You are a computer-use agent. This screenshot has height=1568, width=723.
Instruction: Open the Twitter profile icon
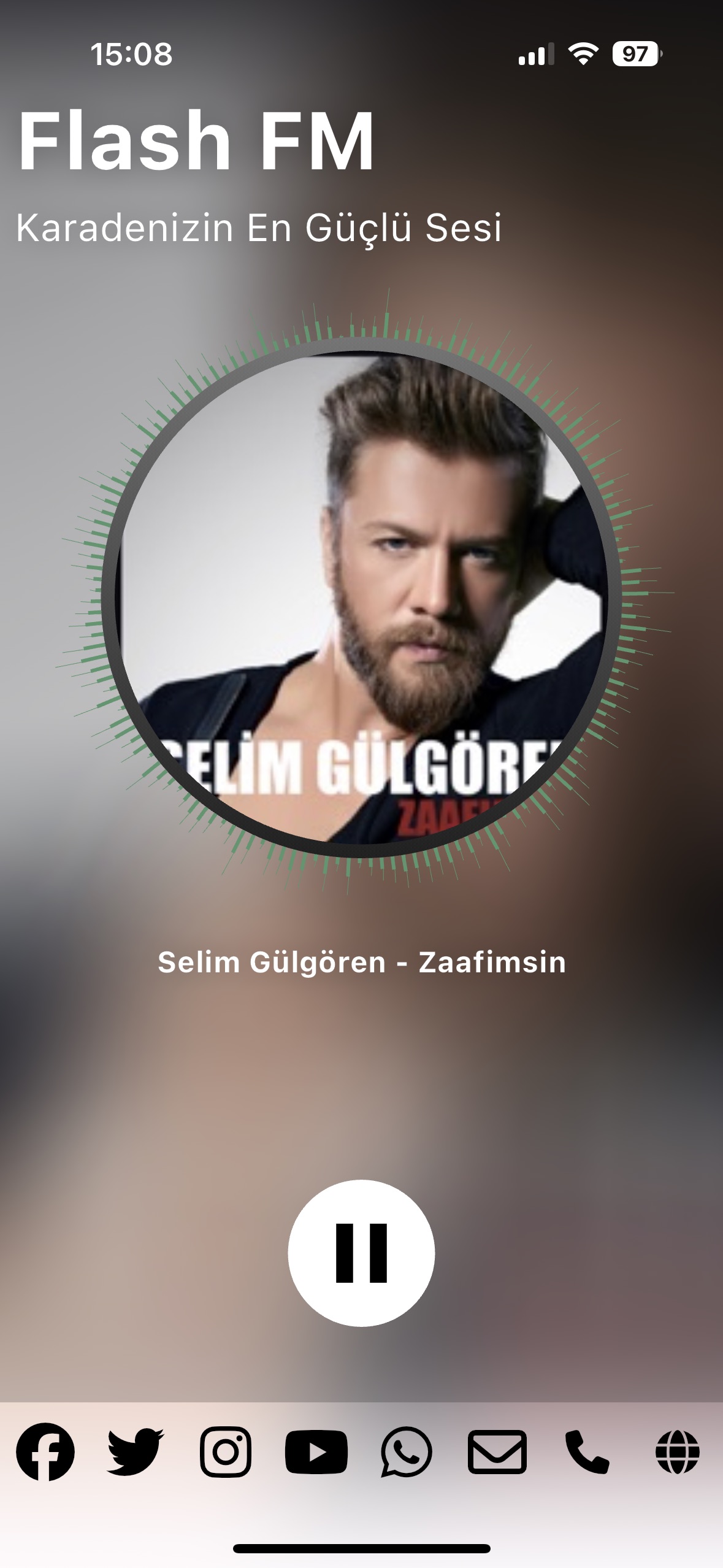pos(136,1451)
